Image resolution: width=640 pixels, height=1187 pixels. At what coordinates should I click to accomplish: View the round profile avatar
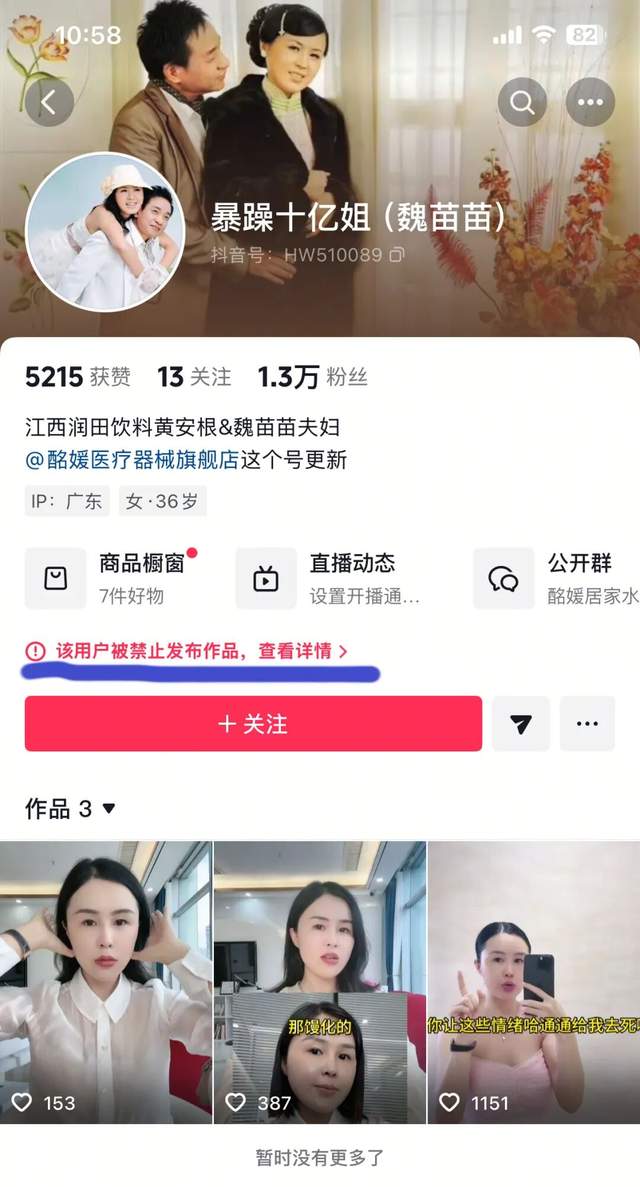(x=106, y=232)
